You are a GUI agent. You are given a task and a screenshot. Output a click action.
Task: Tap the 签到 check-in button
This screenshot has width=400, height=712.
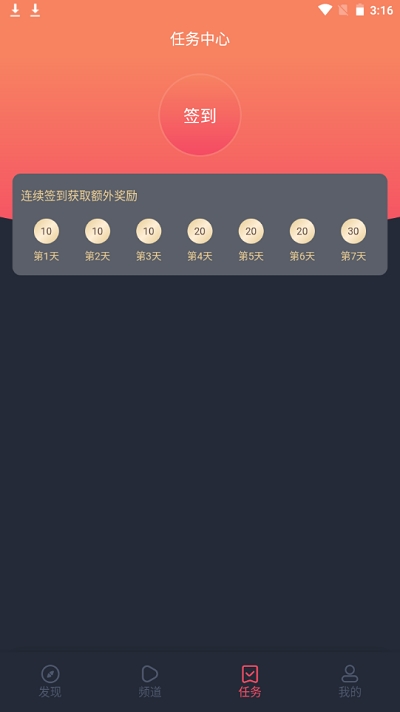200,115
